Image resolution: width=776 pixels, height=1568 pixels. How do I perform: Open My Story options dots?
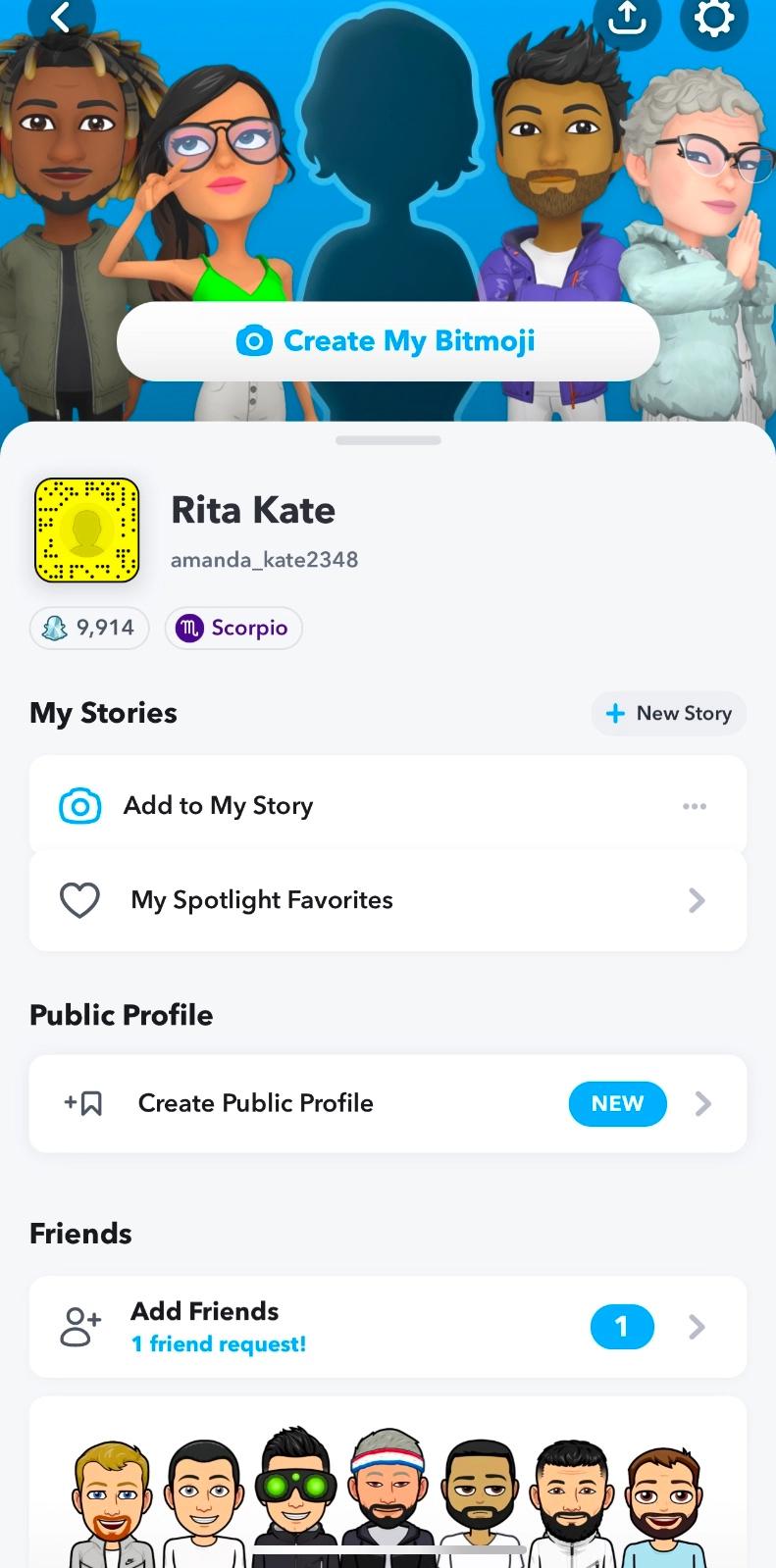tap(695, 806)
